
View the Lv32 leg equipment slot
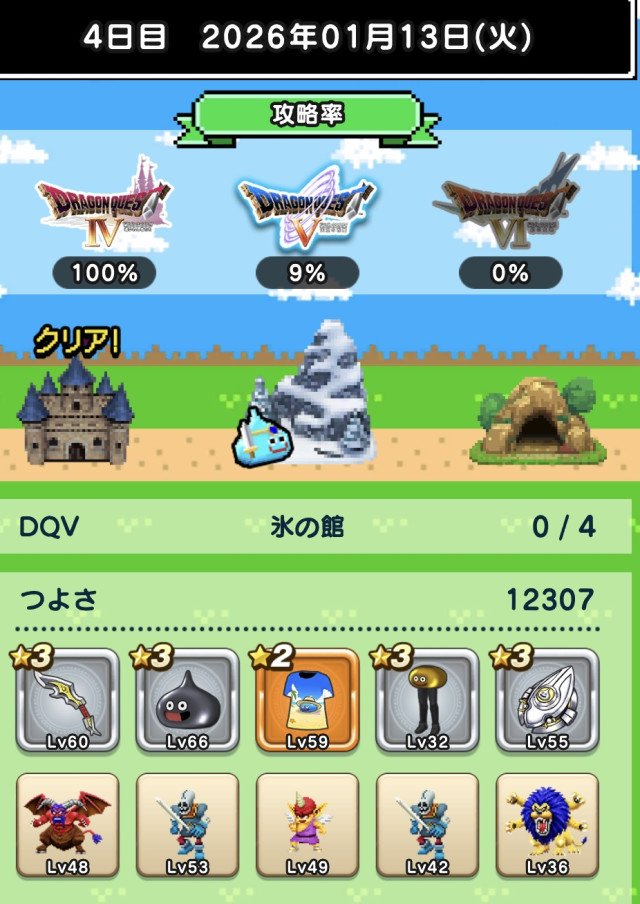tap(427, 701)
